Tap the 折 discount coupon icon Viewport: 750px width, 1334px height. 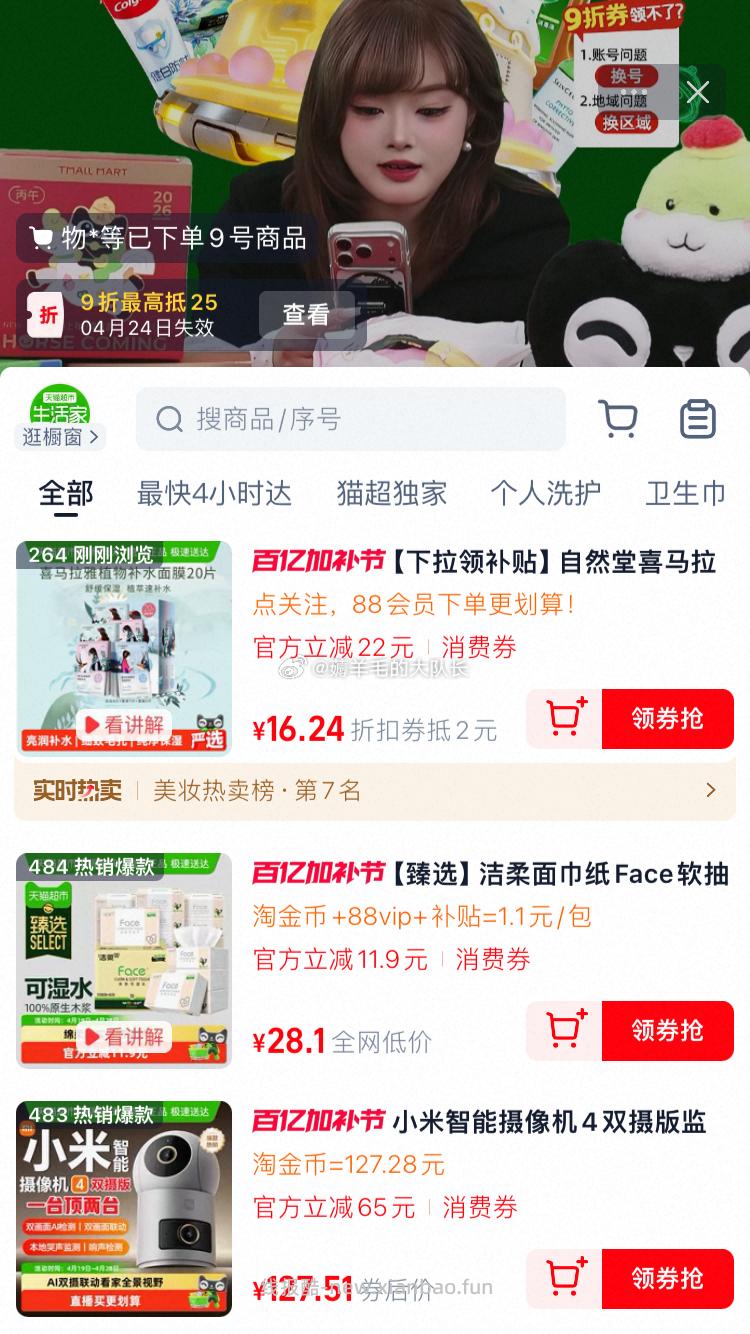(45, 314)
